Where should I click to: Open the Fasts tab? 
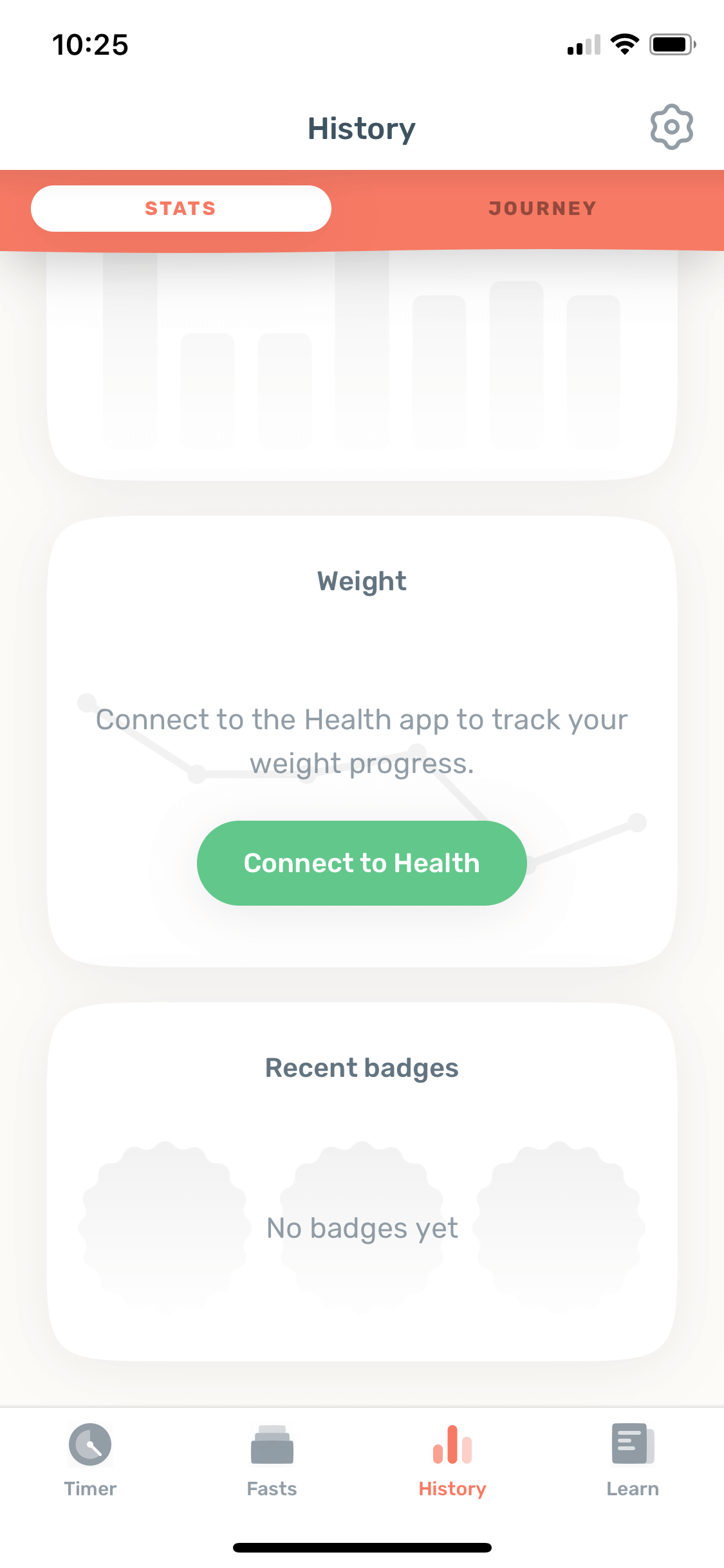272,1461
